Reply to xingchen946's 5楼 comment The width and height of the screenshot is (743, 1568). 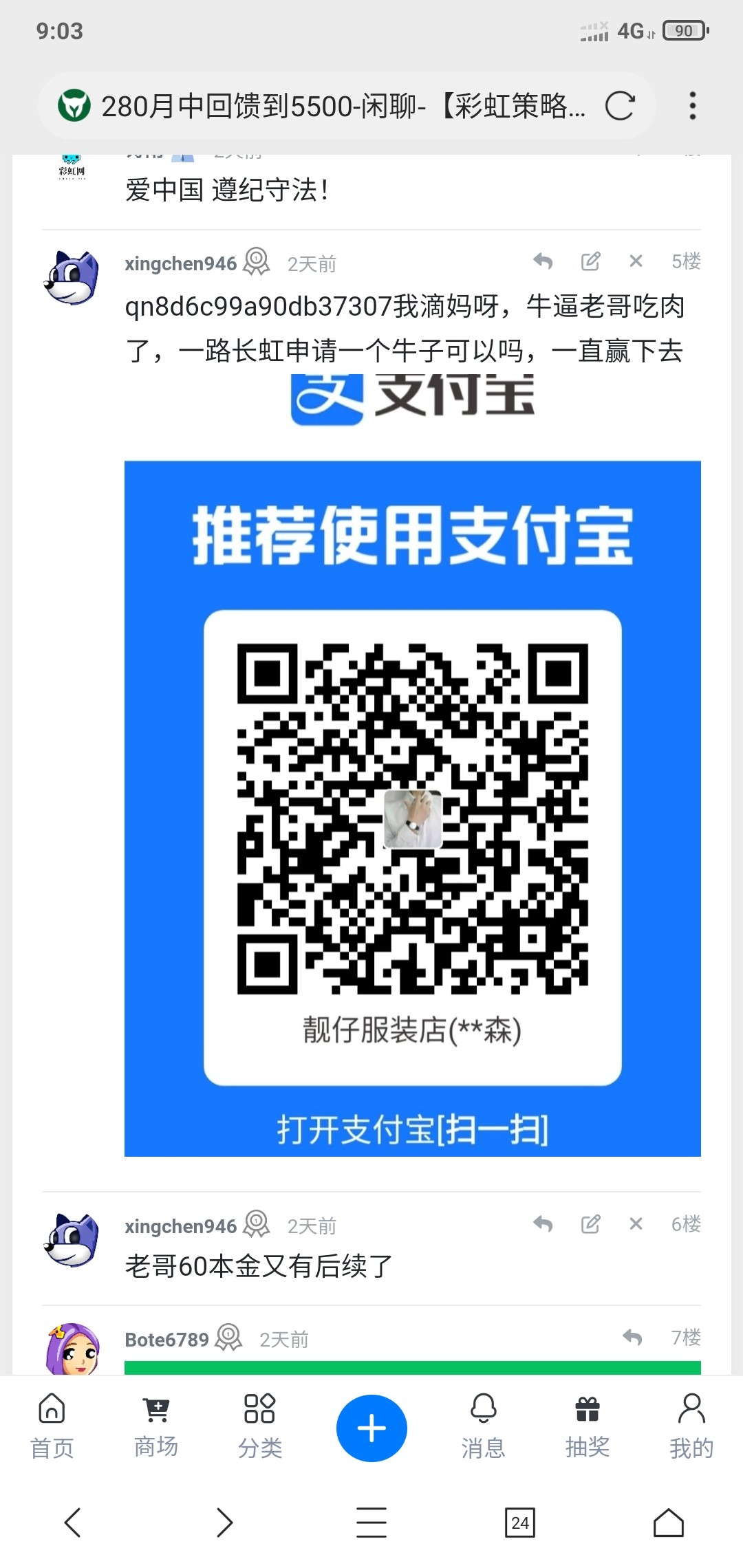(543, 261)
